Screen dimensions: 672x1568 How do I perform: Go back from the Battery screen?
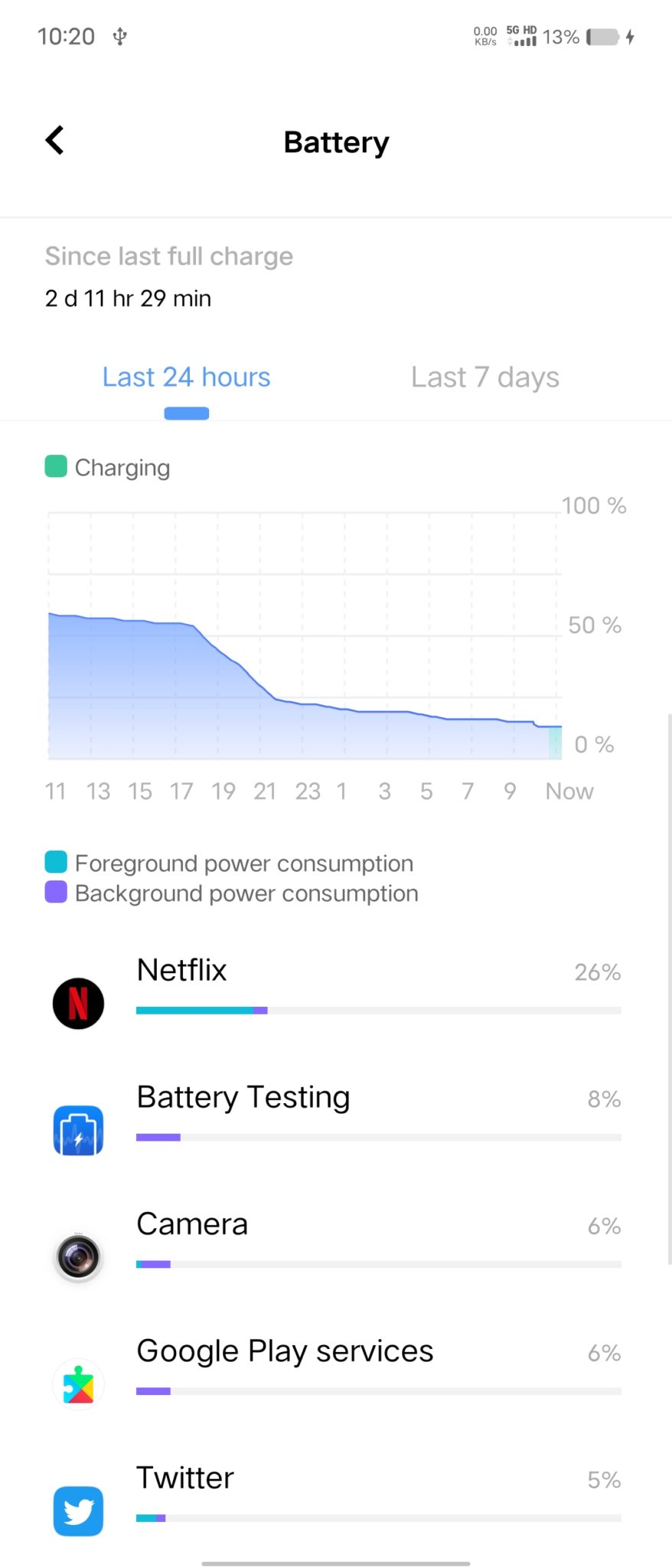(55, 140)
